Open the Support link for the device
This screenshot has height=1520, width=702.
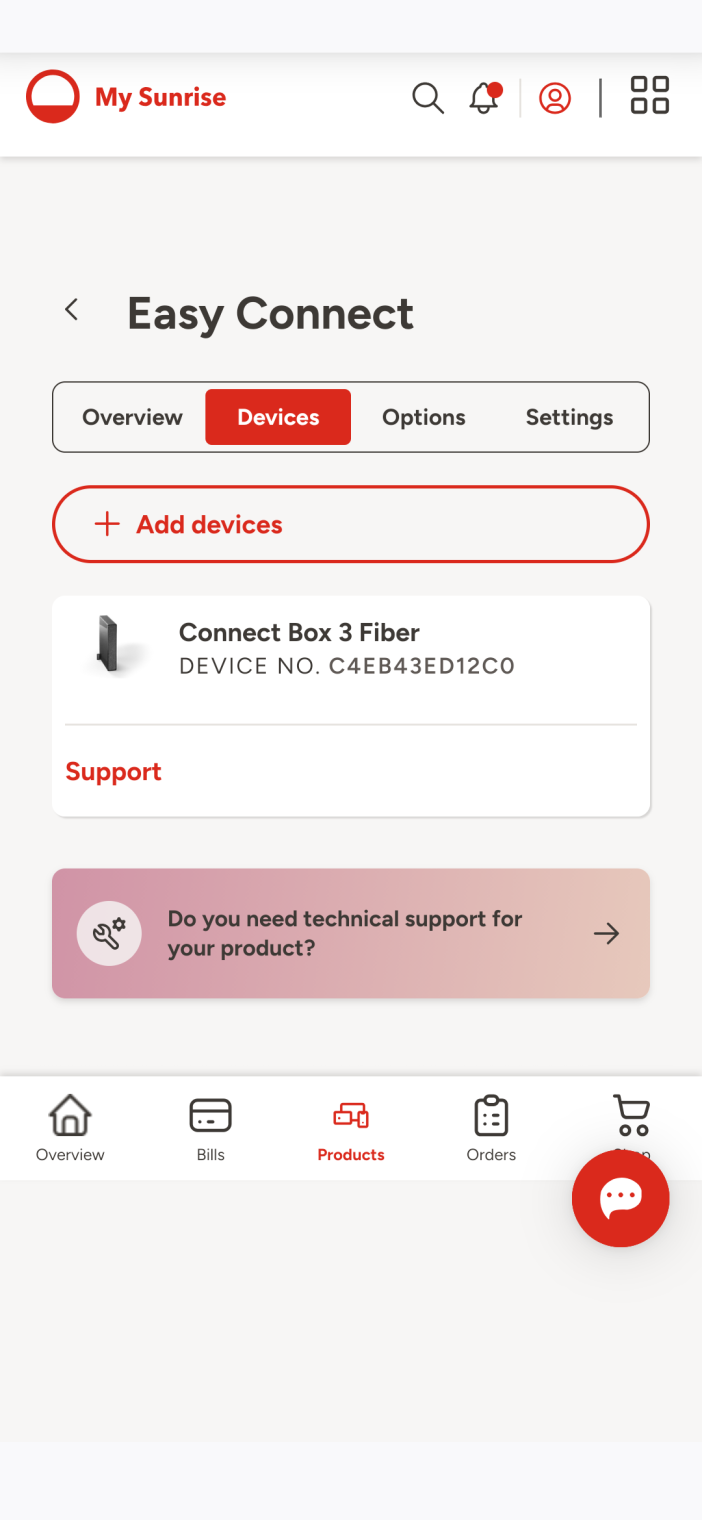pos(113,771)
